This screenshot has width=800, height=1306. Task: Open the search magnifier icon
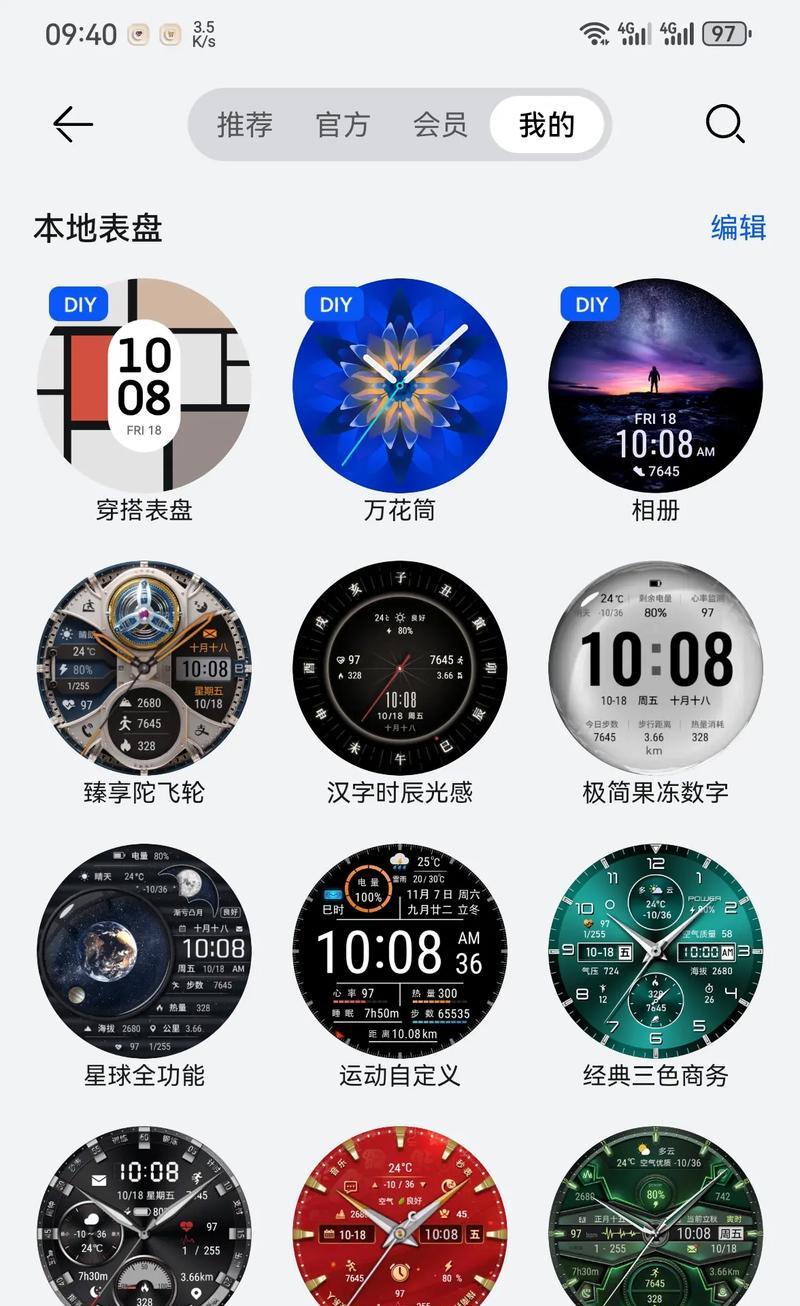pos(725,125)
